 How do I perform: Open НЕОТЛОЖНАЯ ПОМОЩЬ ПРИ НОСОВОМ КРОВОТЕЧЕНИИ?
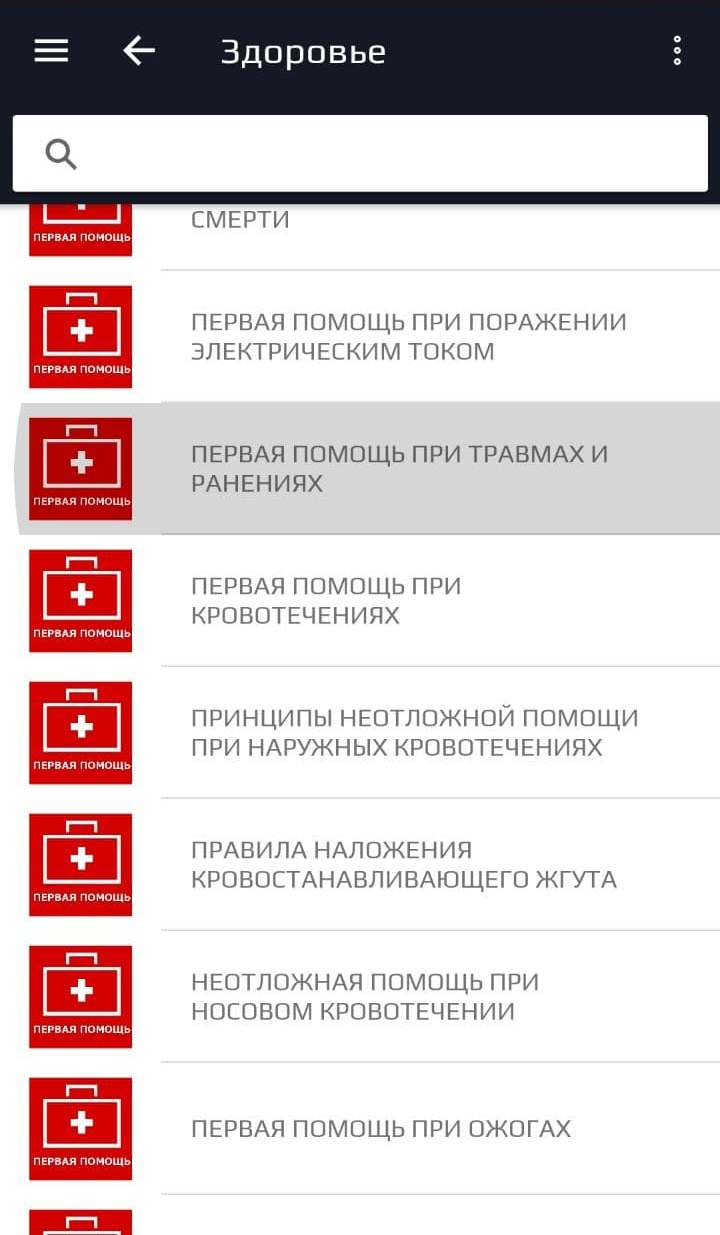point(360,997)
